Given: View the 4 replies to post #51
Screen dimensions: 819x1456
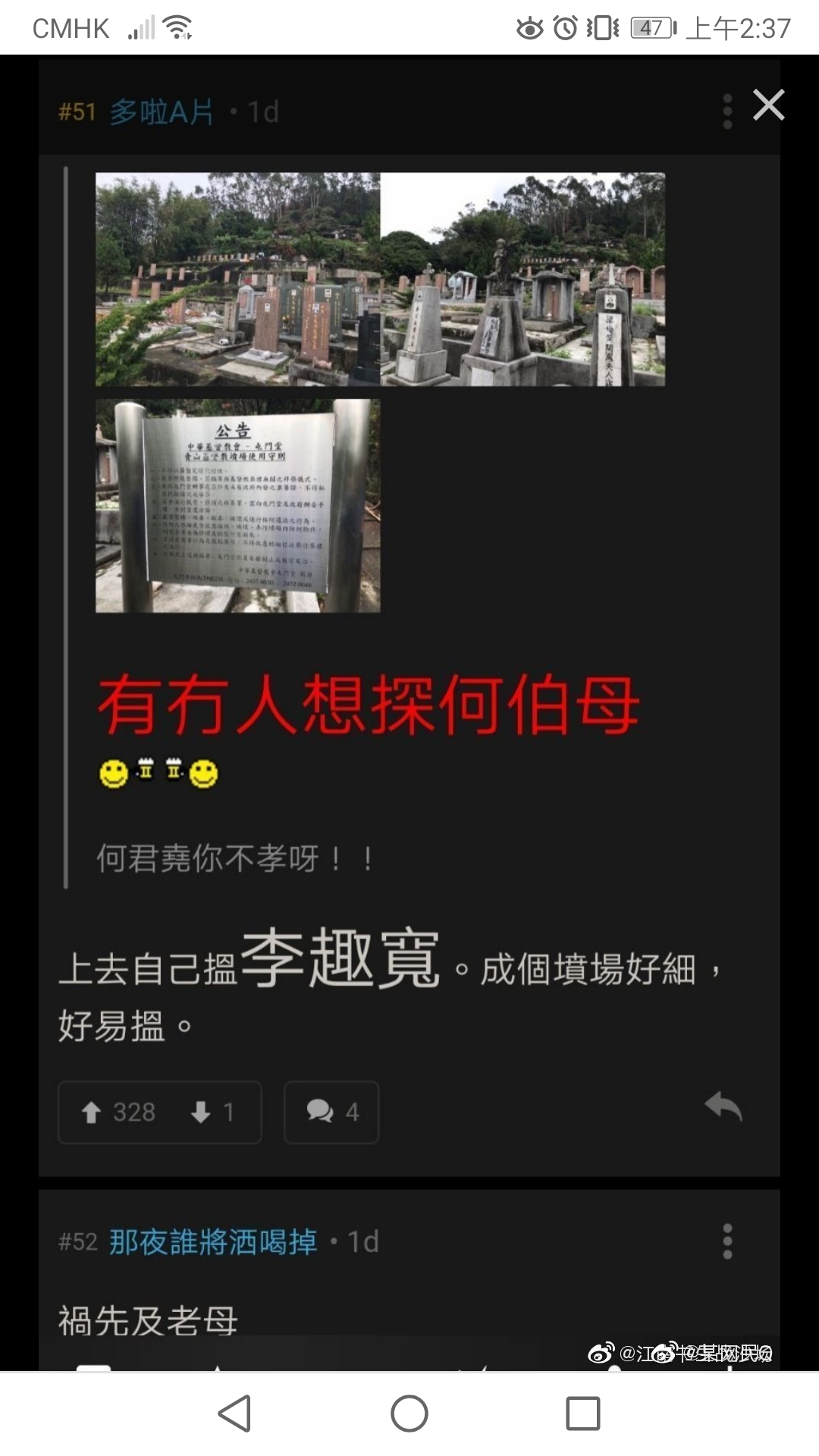Looking at the screenshot, I should [331, 1112].
